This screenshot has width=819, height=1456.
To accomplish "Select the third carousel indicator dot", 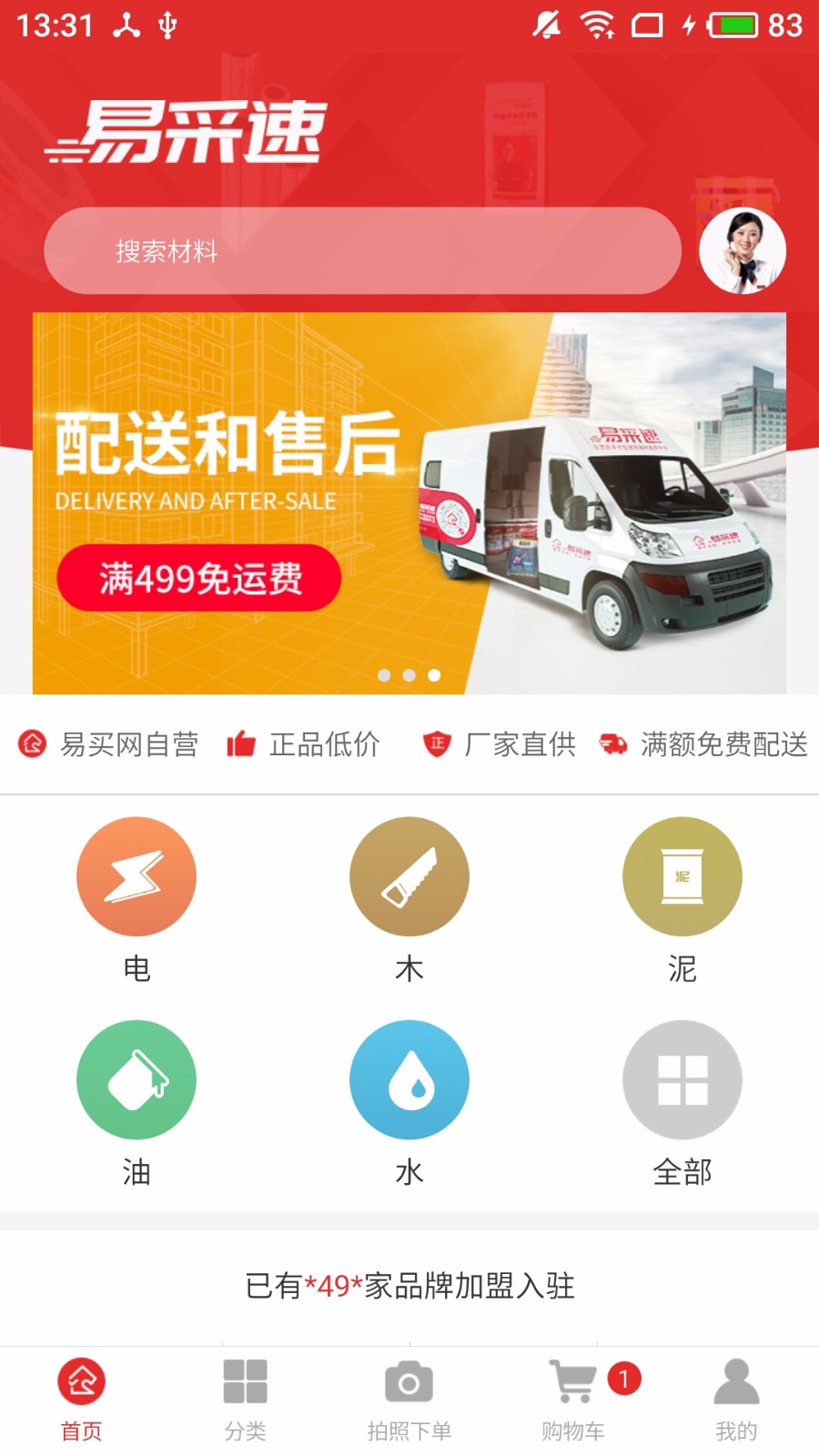I will point(434,675).
